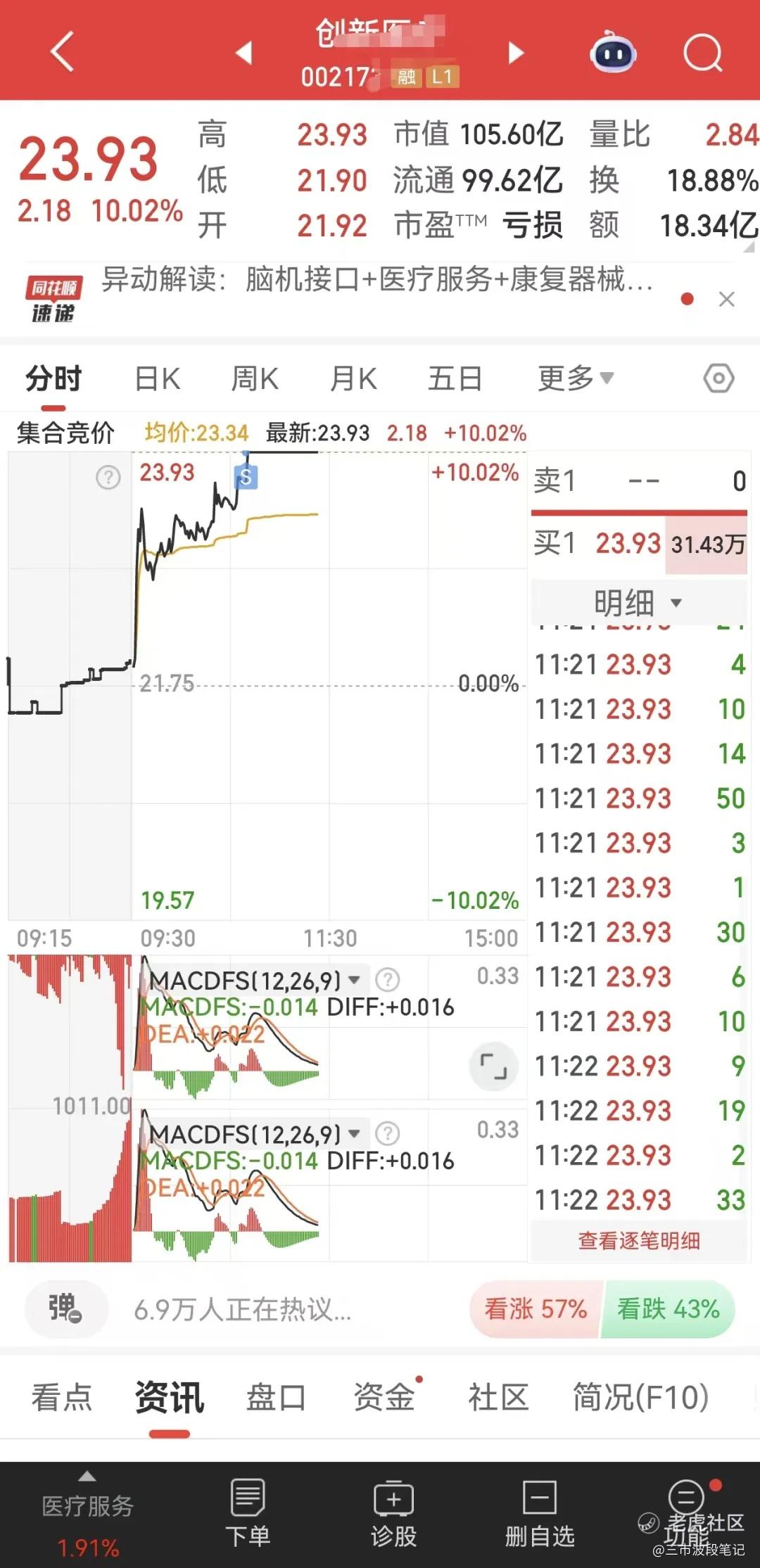
Task: Show the 五日 chart
Action: 455,379
